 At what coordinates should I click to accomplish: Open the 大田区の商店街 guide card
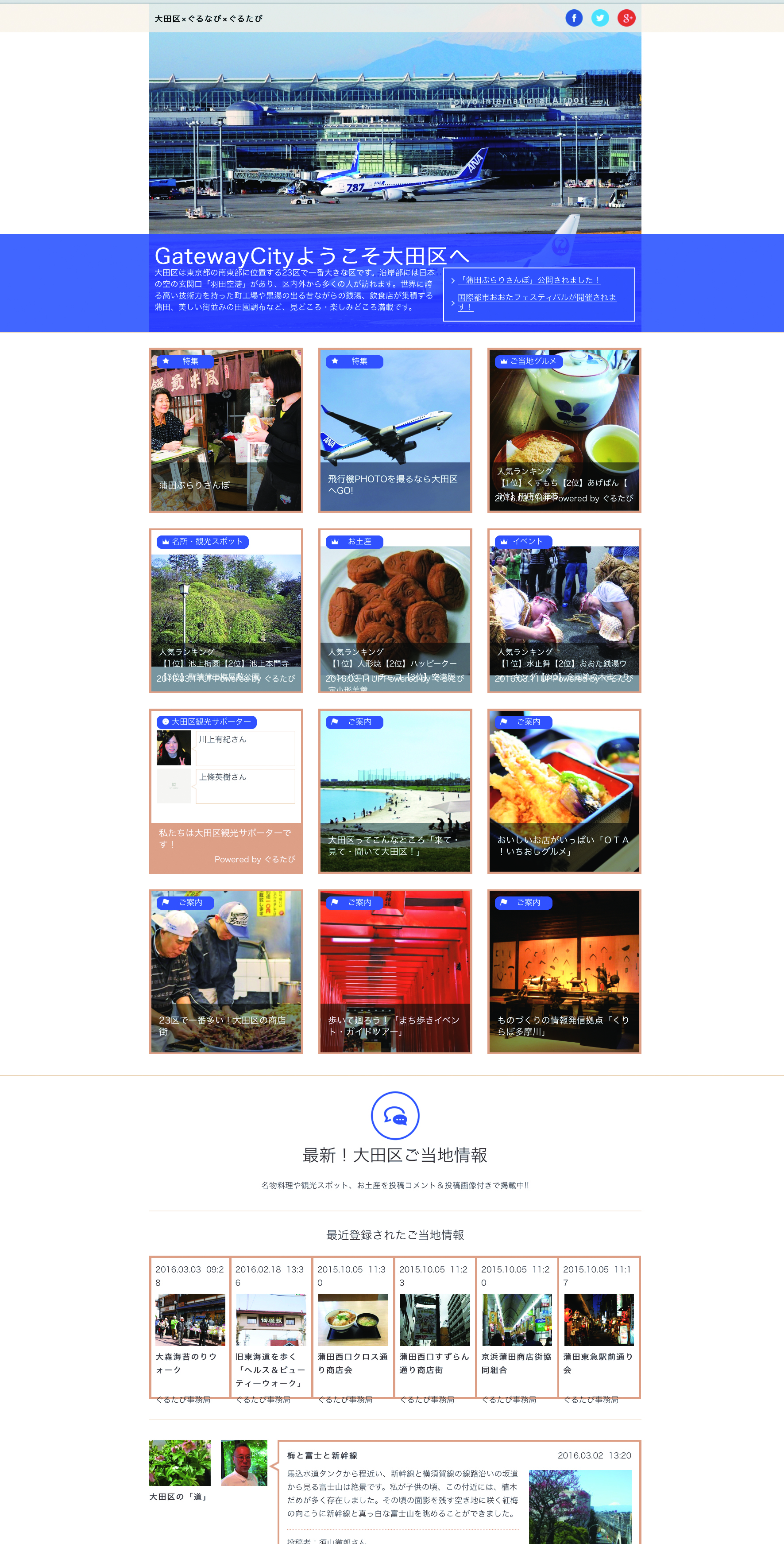pyautogui.click(x=226, y=972)
